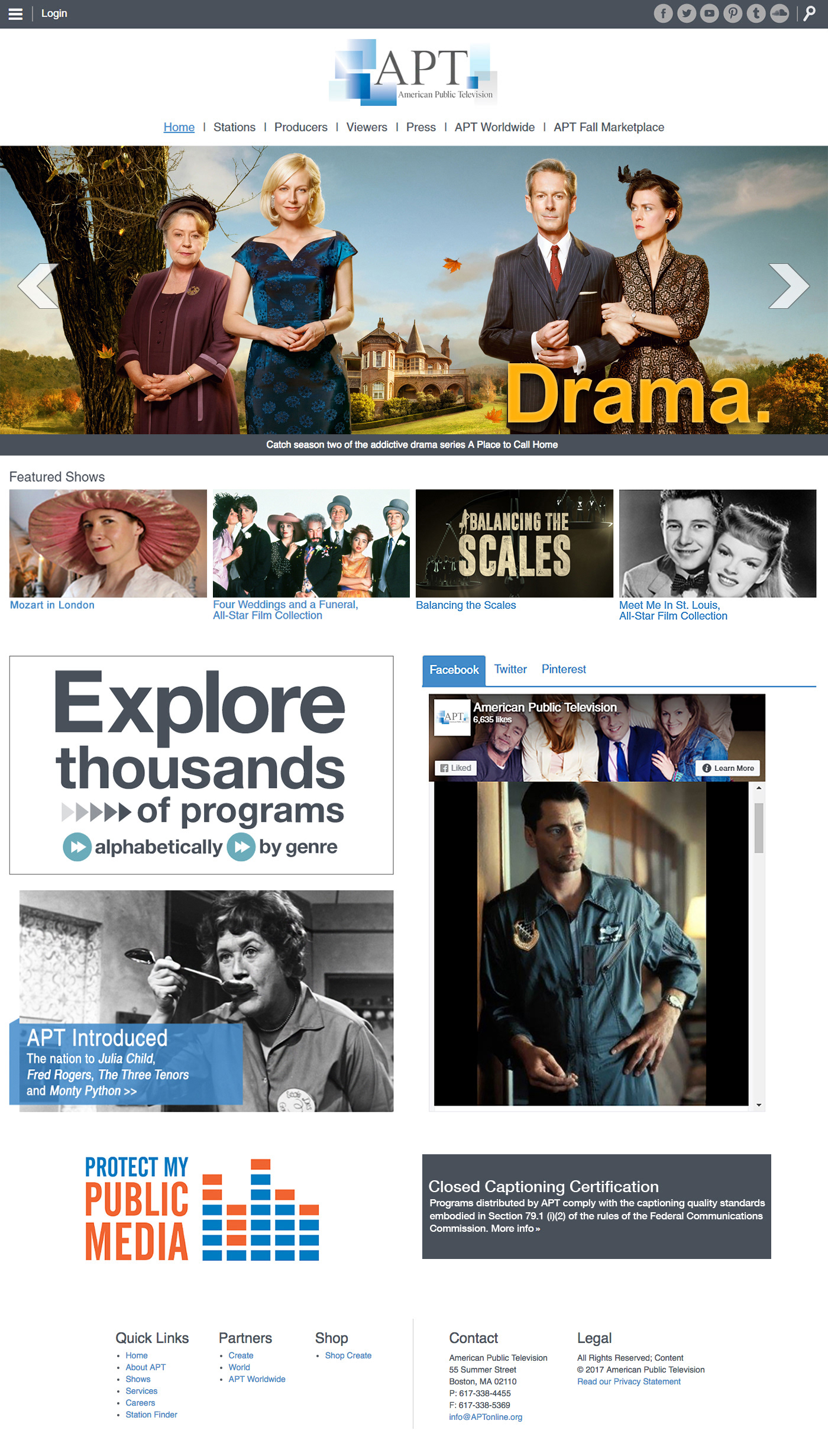Screen dimensions: 828x1456
Task: Open the Producers section
Action: (x=300, y=127)
